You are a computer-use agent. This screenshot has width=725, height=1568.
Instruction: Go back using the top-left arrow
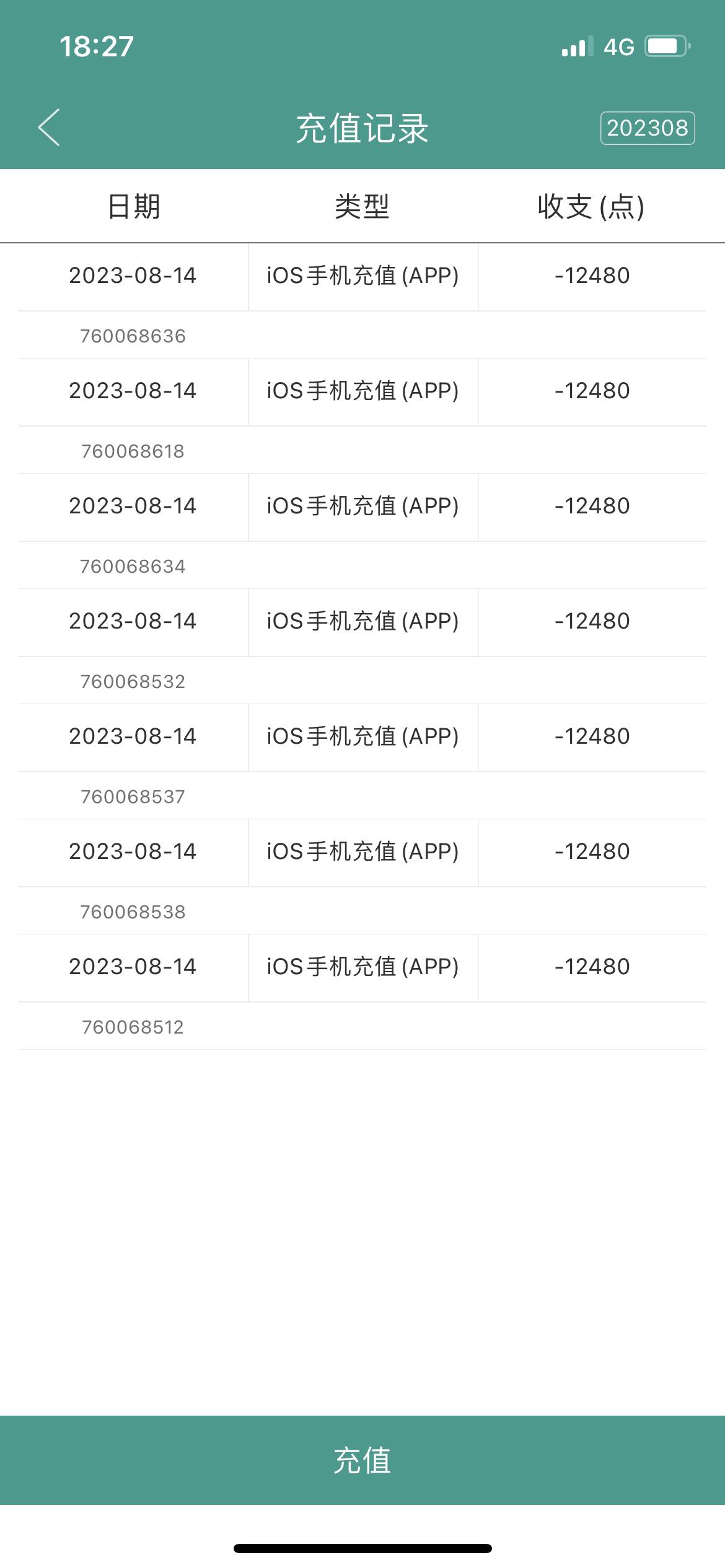(49, 128)
